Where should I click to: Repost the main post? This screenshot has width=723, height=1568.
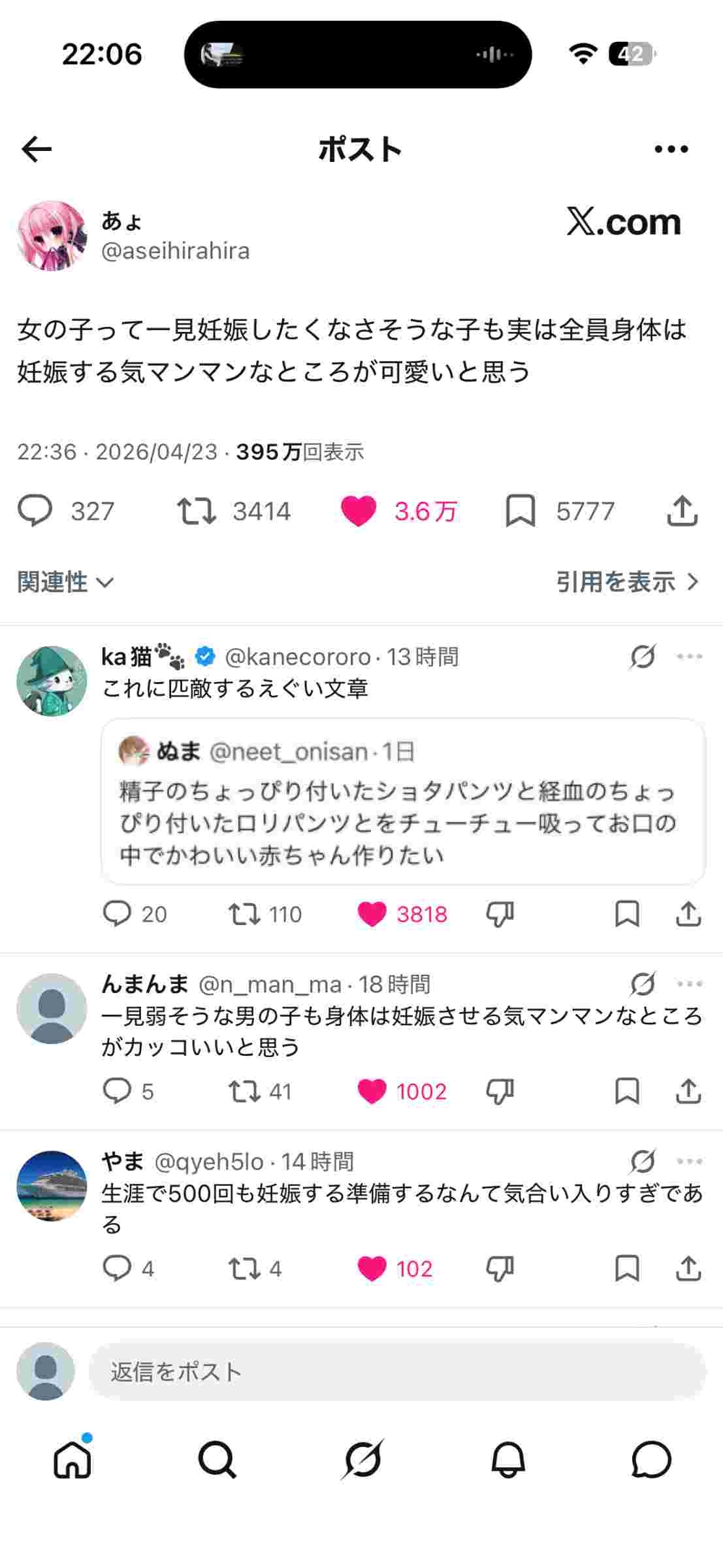tap(197, 511)
